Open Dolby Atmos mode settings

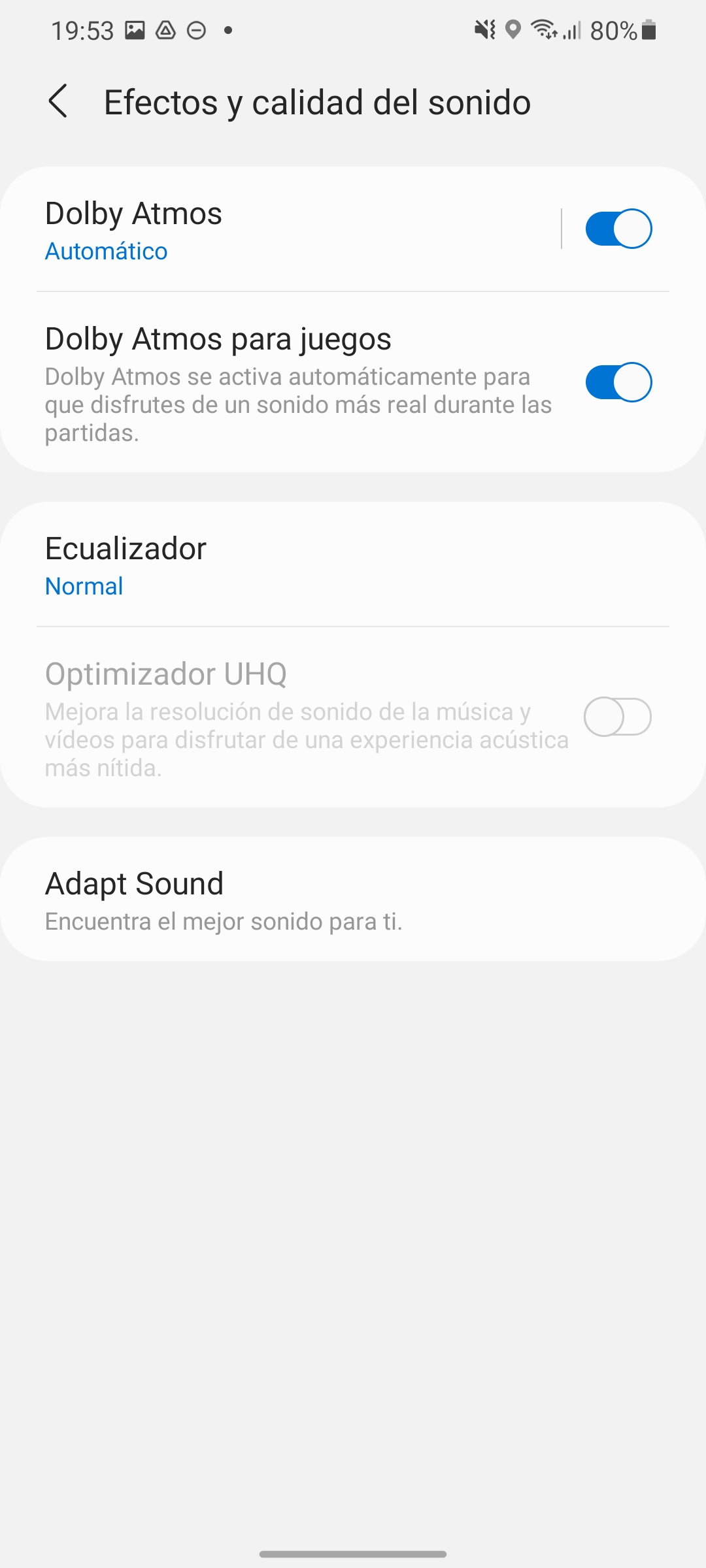pos(281,229)
